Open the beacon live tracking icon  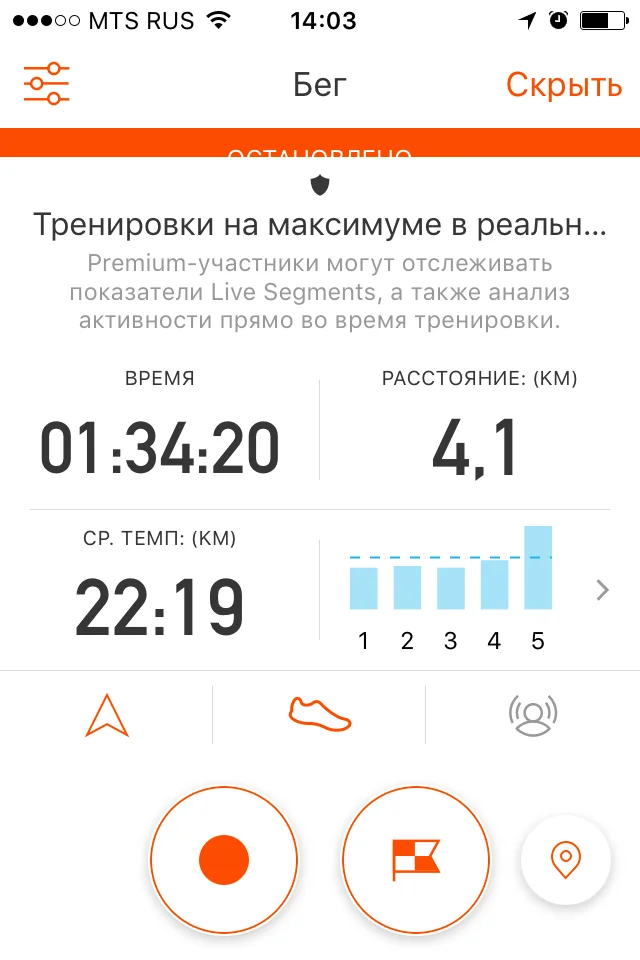(533, 714)
